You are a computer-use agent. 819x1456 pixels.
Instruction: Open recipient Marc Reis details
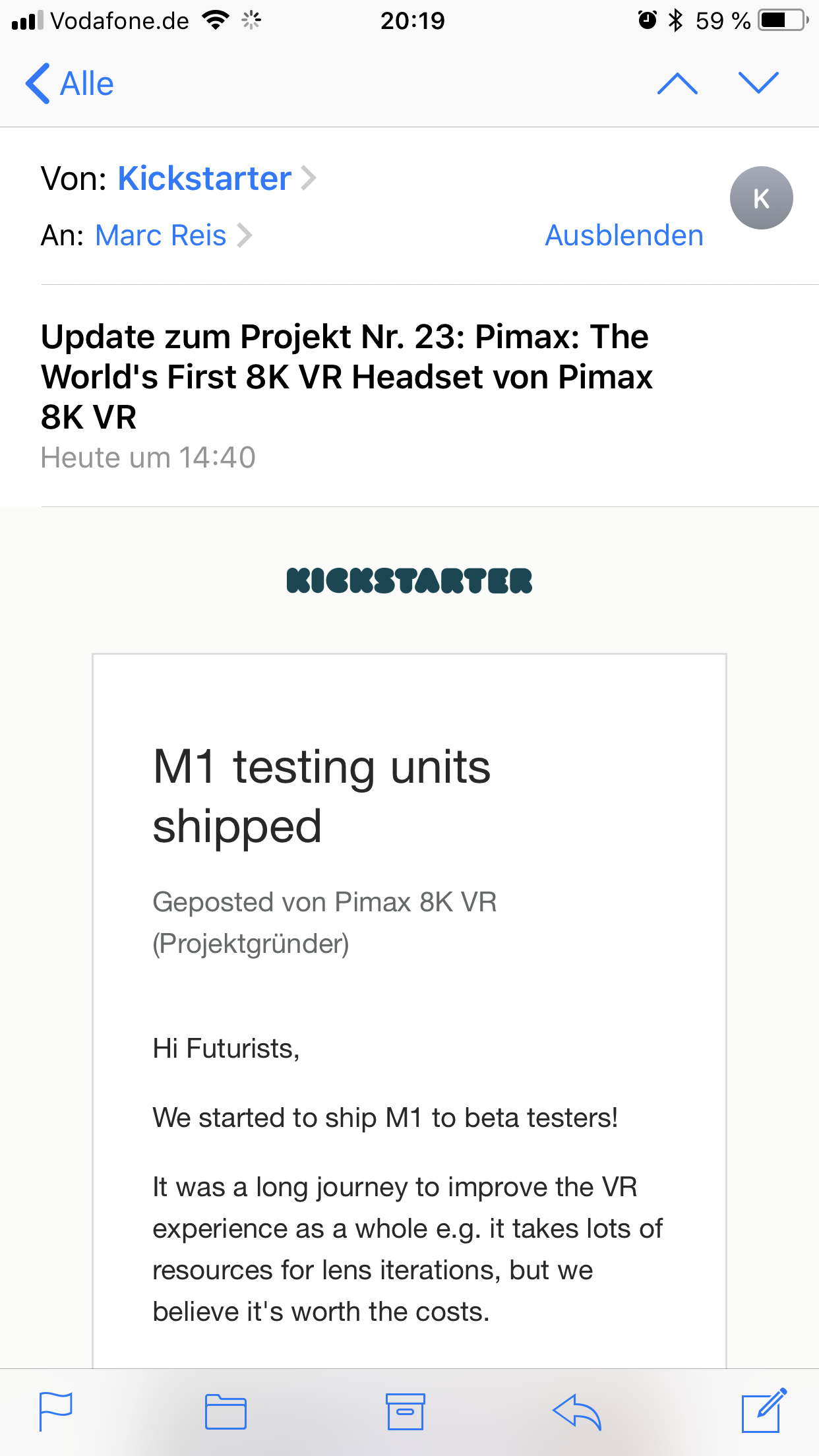coord(173,235)
